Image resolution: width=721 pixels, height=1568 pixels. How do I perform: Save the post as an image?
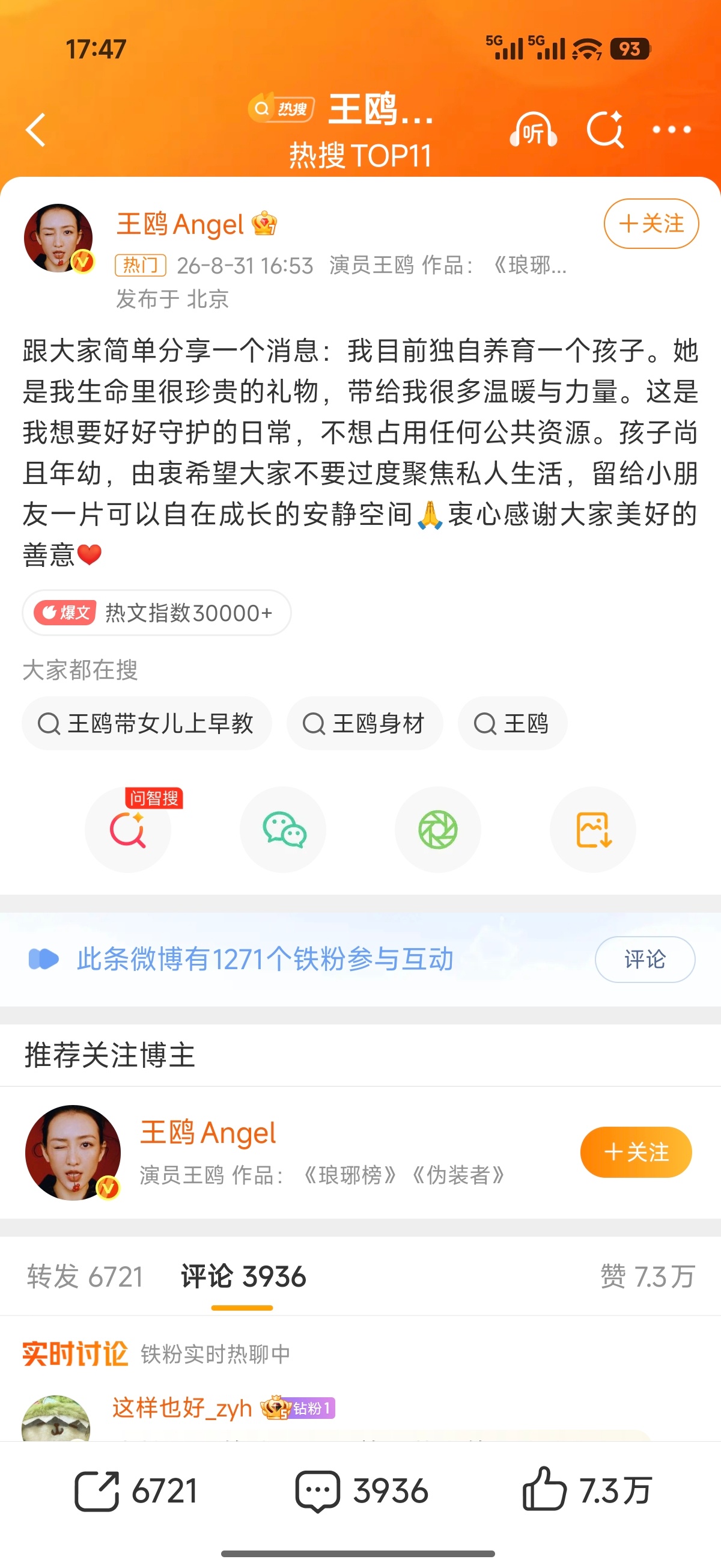coord(593,829)
